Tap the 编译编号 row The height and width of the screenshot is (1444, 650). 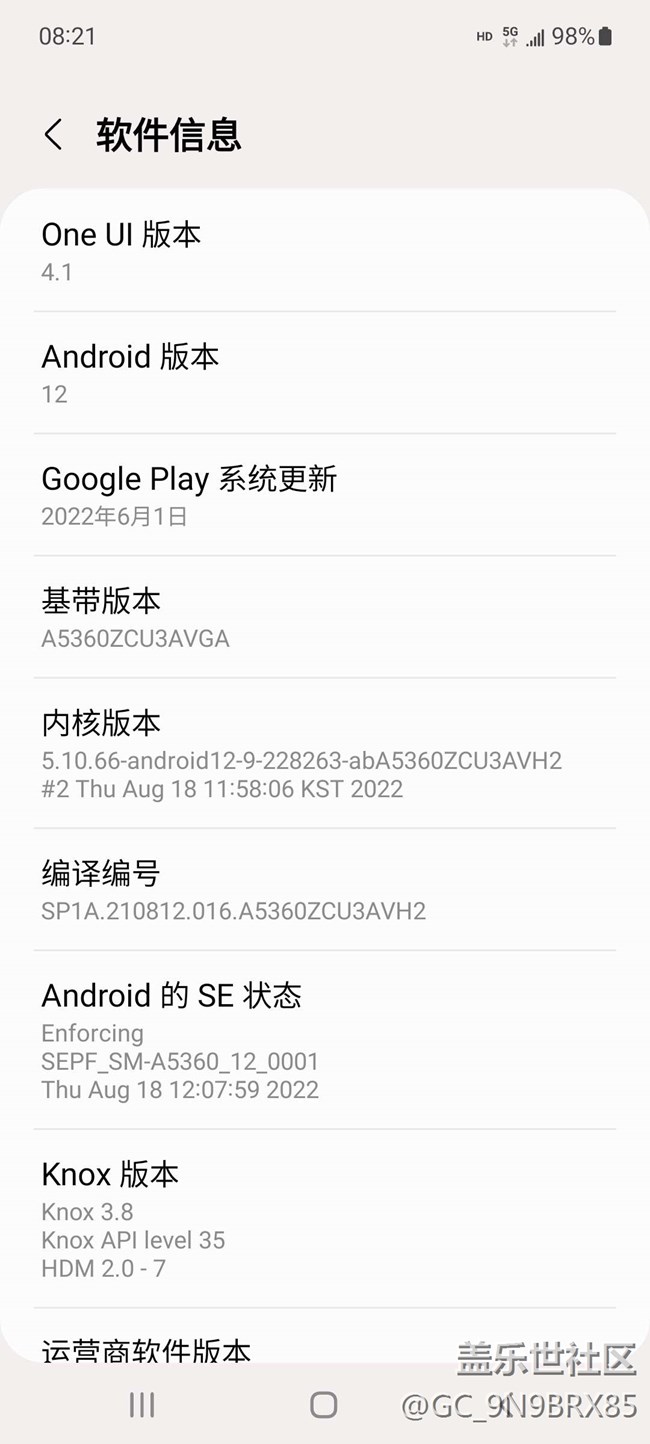pyautogui.click(x=324, y=890)
